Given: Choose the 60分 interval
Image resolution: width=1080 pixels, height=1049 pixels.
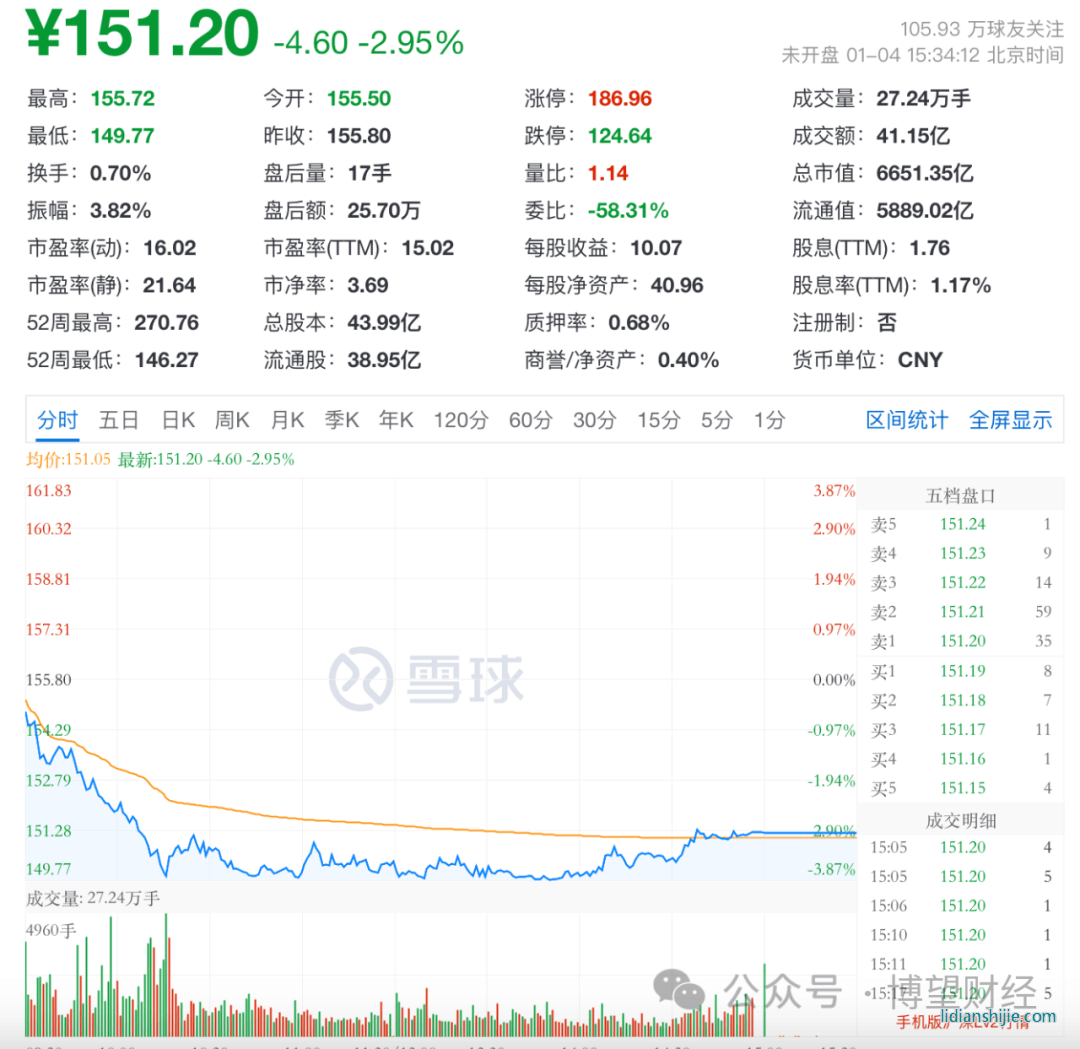Looking at the screenshot, I should tap(530, 420).
